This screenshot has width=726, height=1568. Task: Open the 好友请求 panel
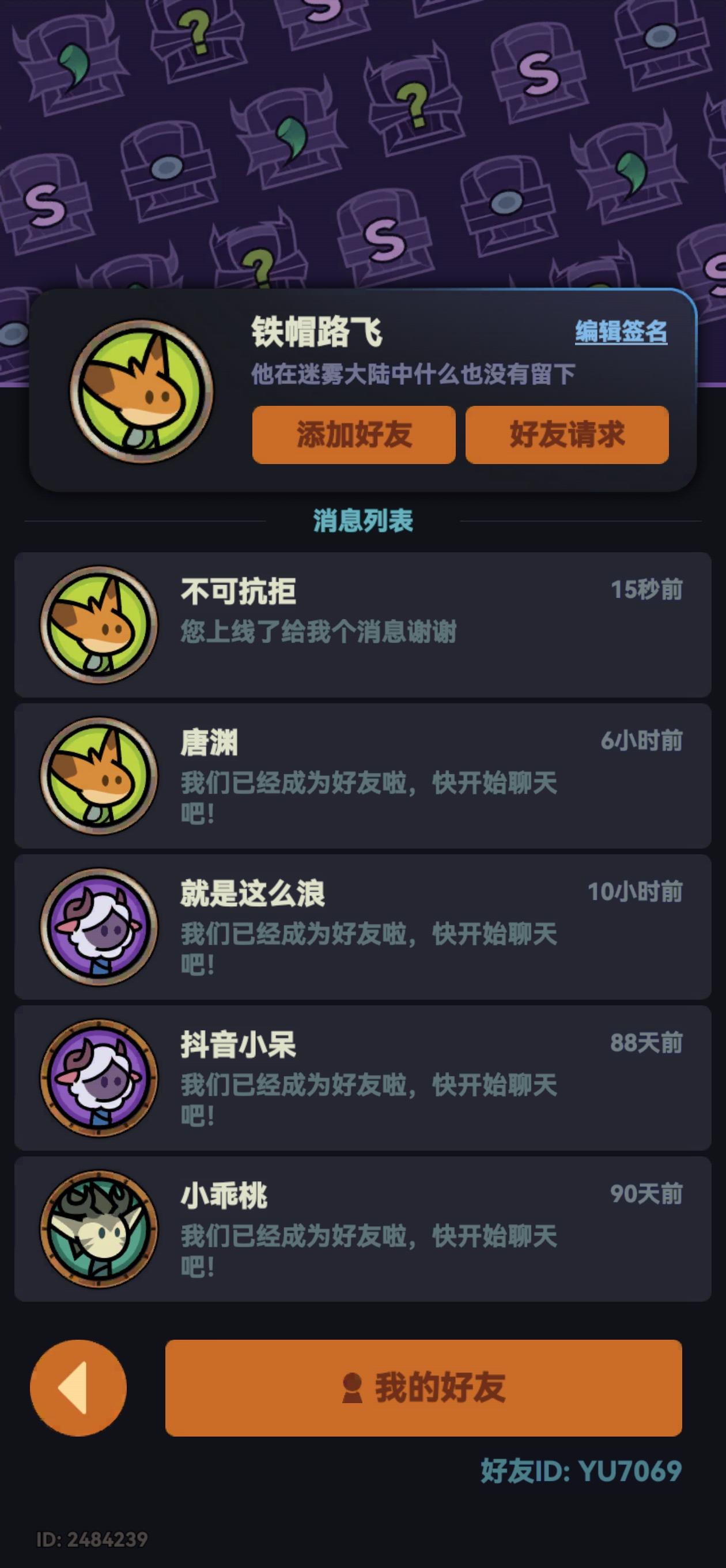coord(567,434)
